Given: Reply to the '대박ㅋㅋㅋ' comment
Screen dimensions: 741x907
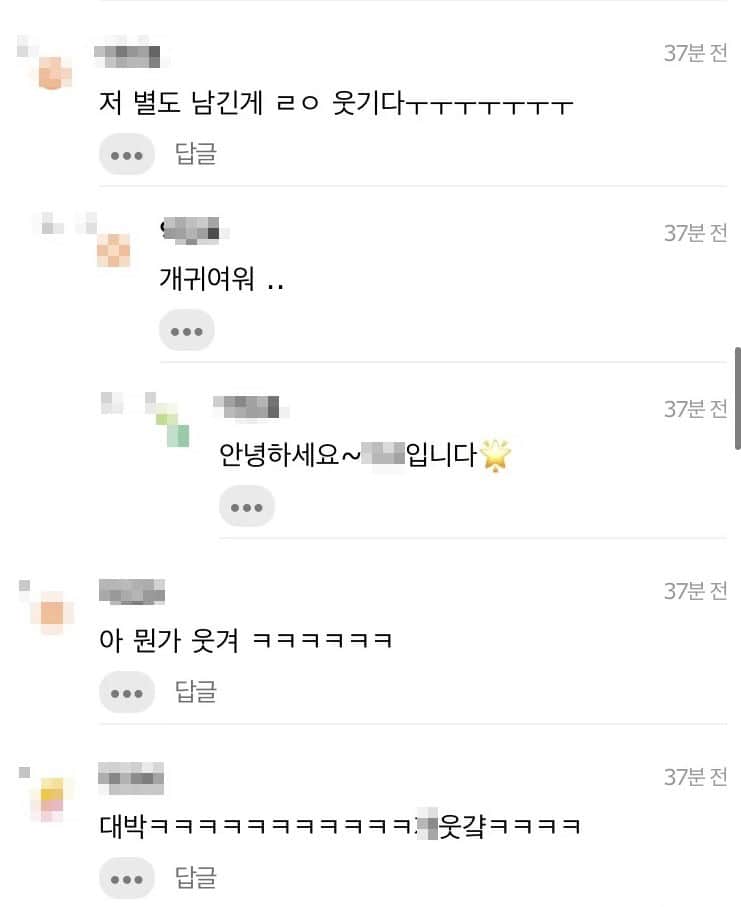Looking at the screenshot, I should point(196,878).
